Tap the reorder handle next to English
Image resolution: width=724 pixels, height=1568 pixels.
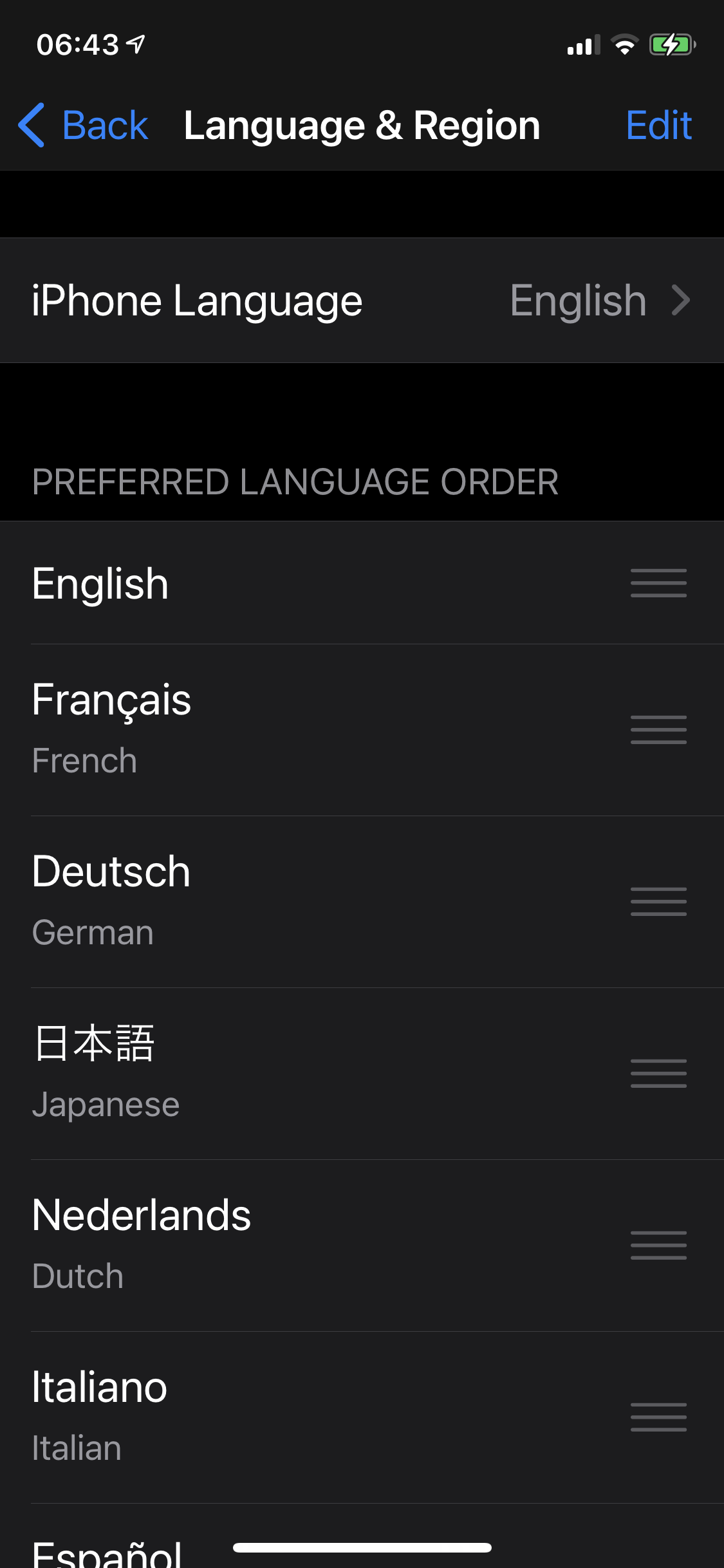click(658, 583)
